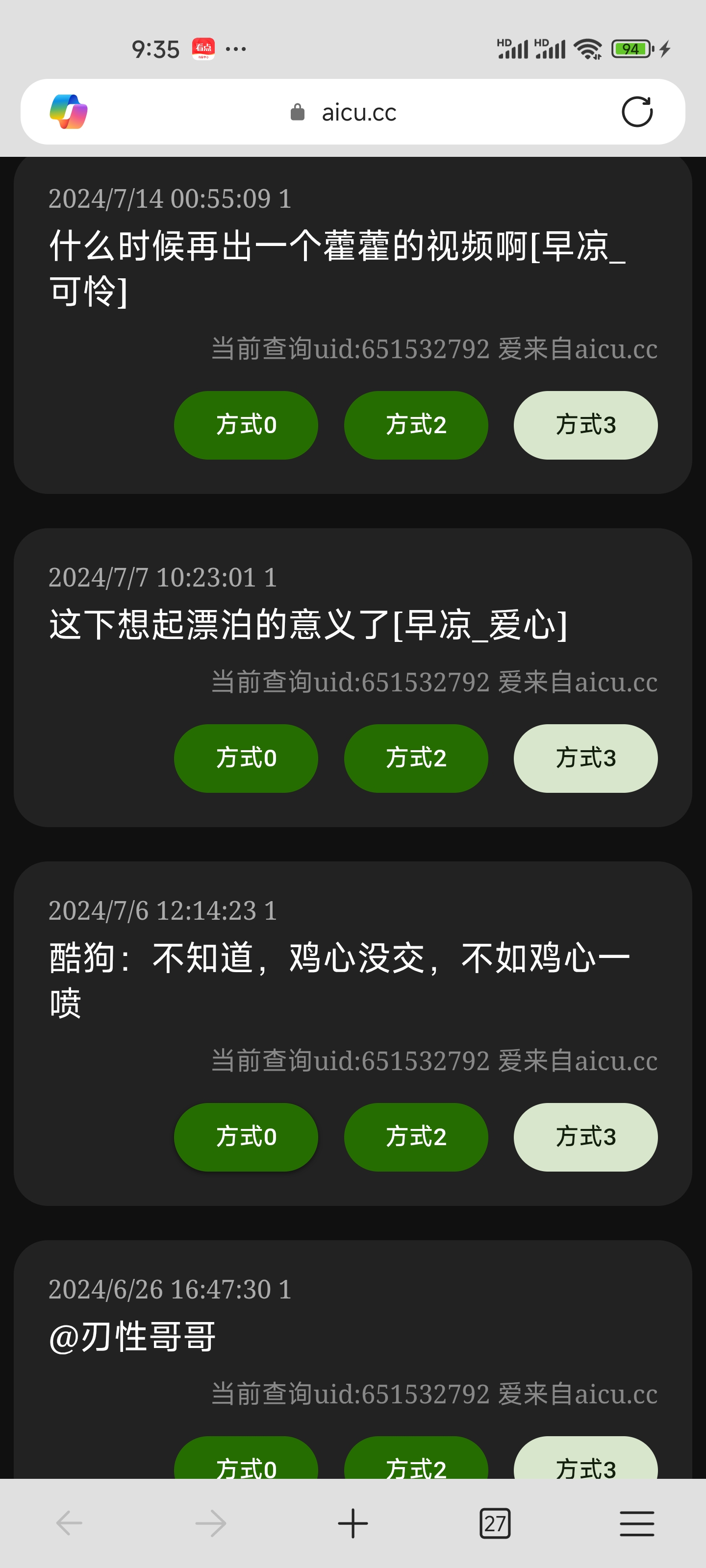Choose 方式3 under the 2024/7/7 comment
Viewport: 706px width, 1568px height.
[585, 759]
